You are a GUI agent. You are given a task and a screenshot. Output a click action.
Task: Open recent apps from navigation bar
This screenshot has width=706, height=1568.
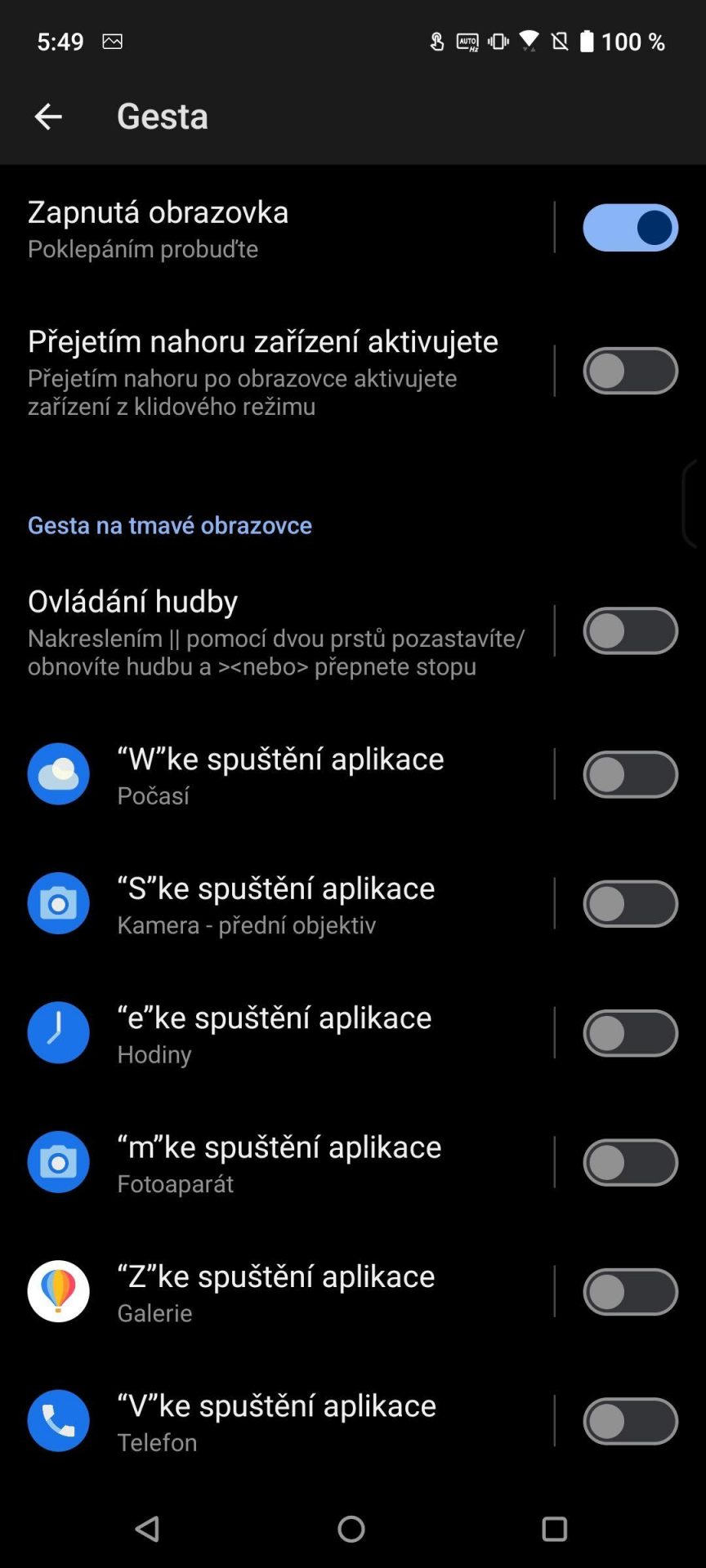pos(555,1529)
